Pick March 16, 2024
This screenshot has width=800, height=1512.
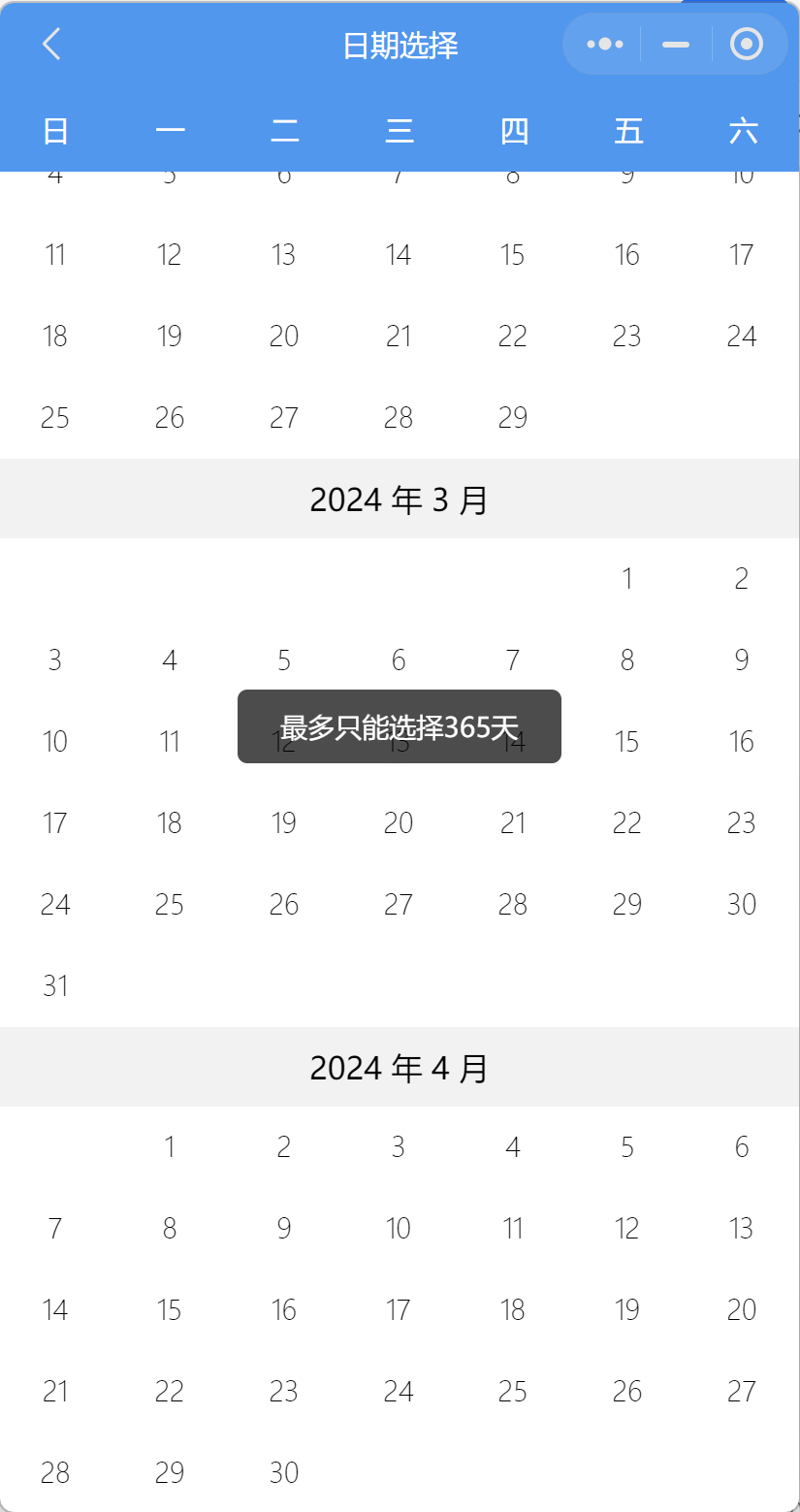click(x=742, y=742)
